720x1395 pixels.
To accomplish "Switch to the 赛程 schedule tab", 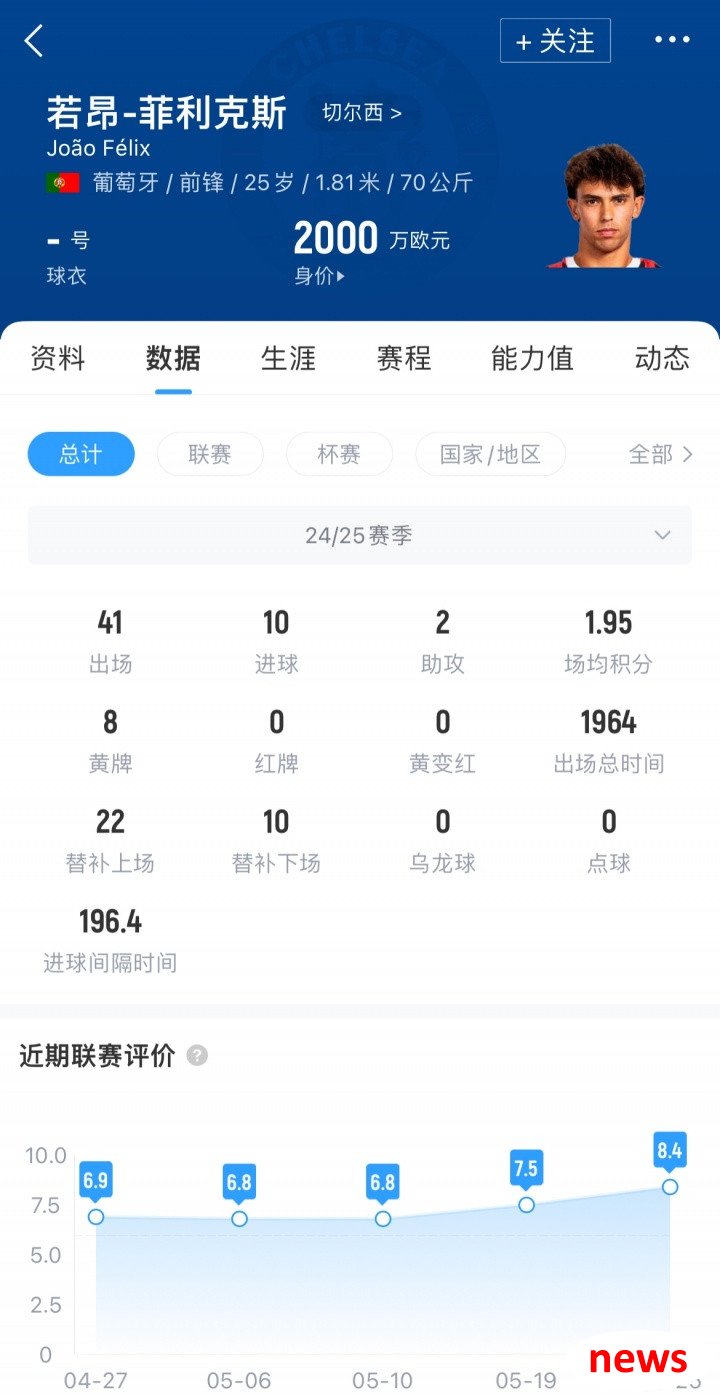I will point(404,358).
